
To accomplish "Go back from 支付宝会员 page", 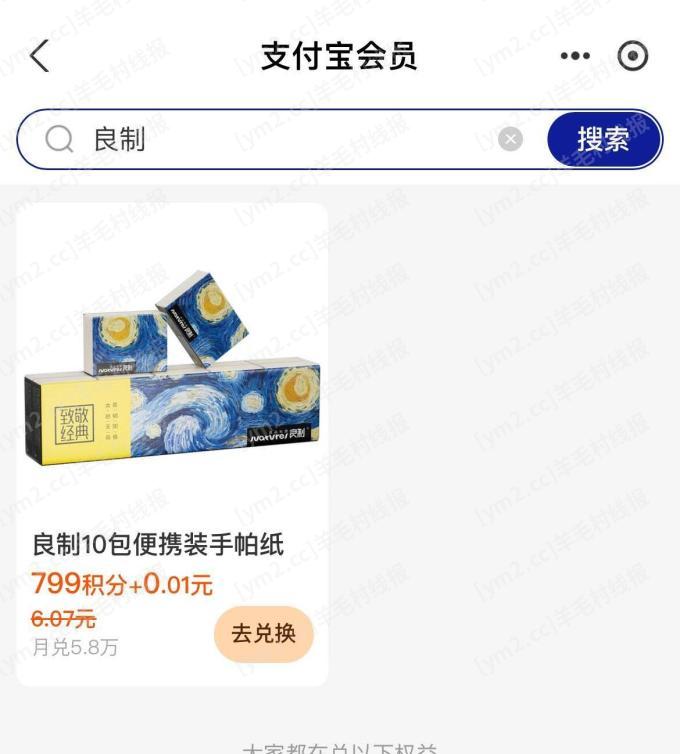I will click(x=39, y=56).
